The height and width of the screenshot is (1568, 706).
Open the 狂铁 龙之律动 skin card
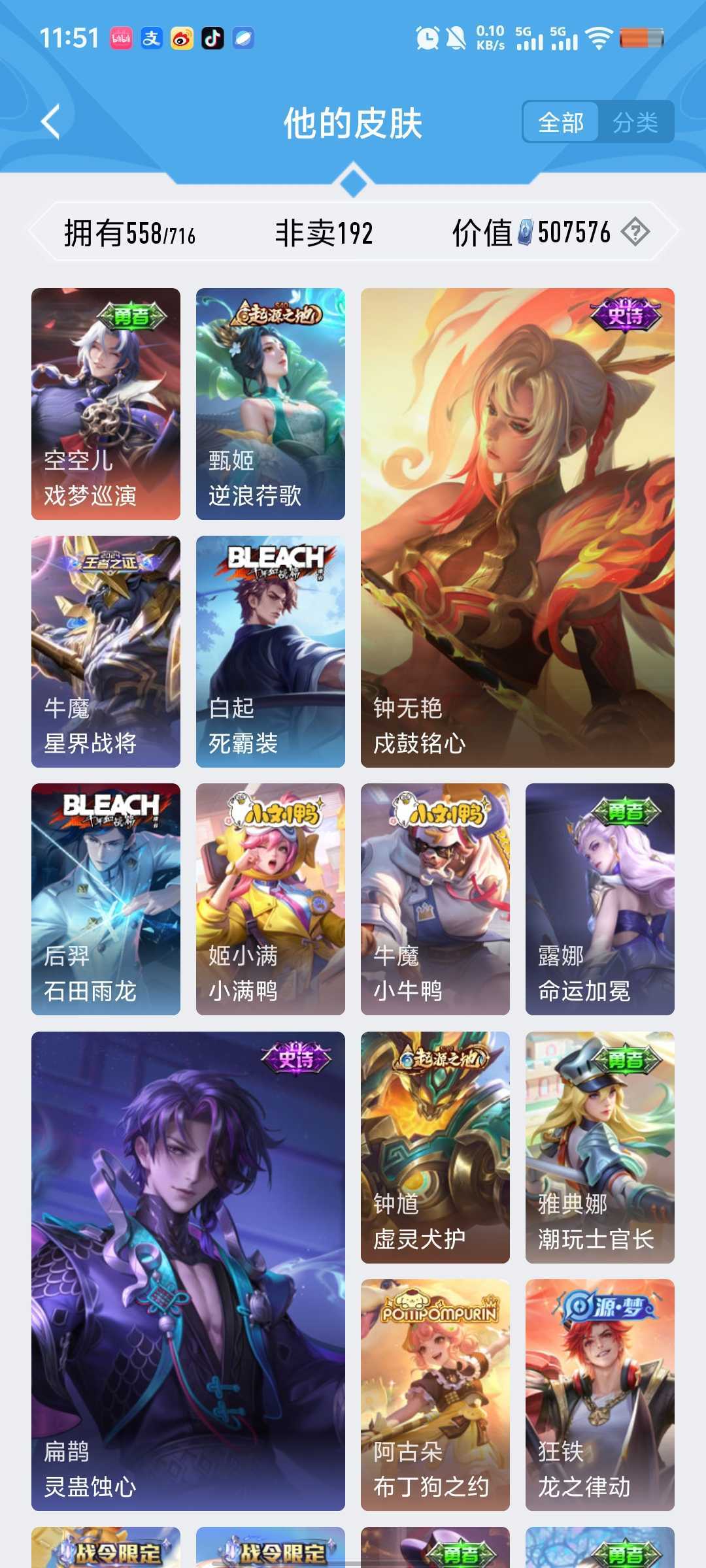tap(600, 1395)
